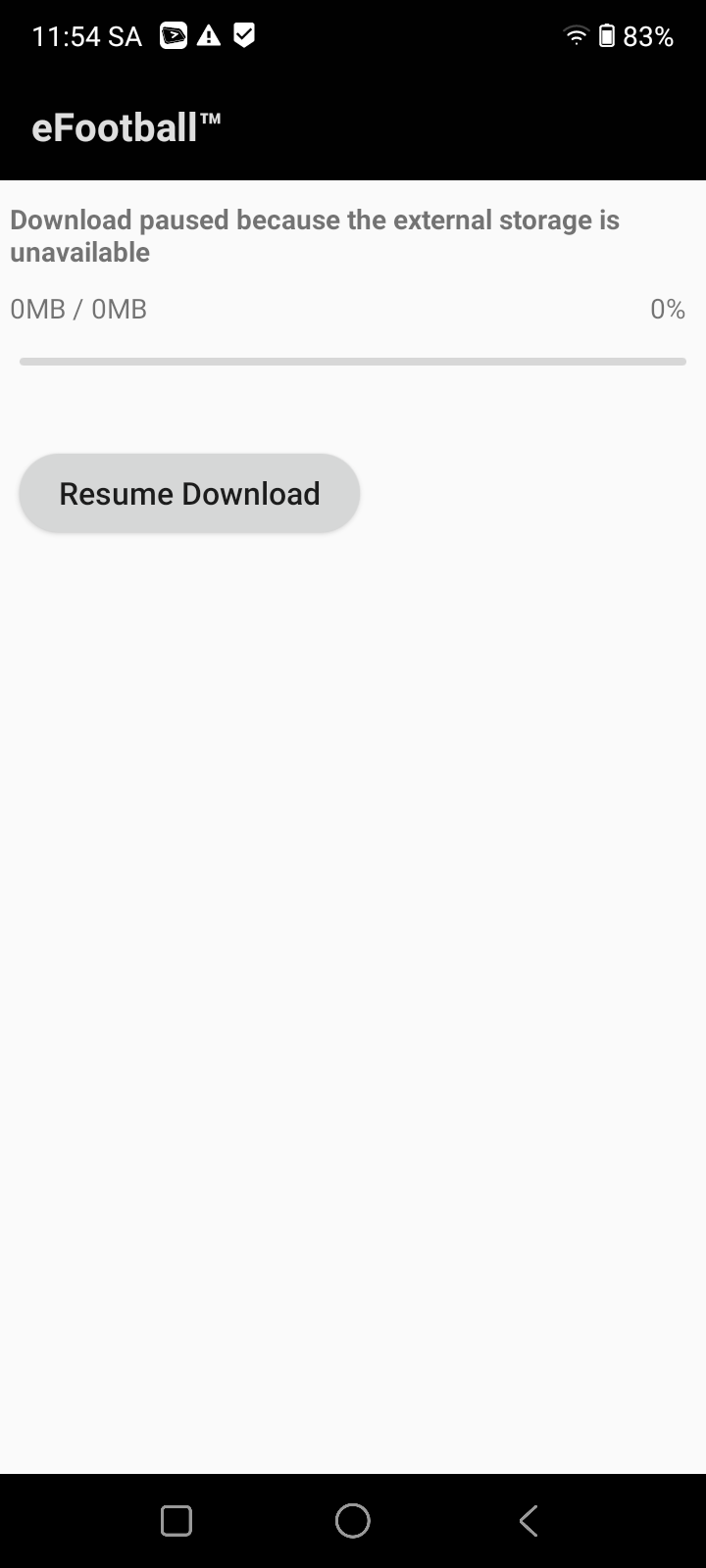
Task: Open the eFootball notification icon in status bar
Action: click(x=173, y=34)
